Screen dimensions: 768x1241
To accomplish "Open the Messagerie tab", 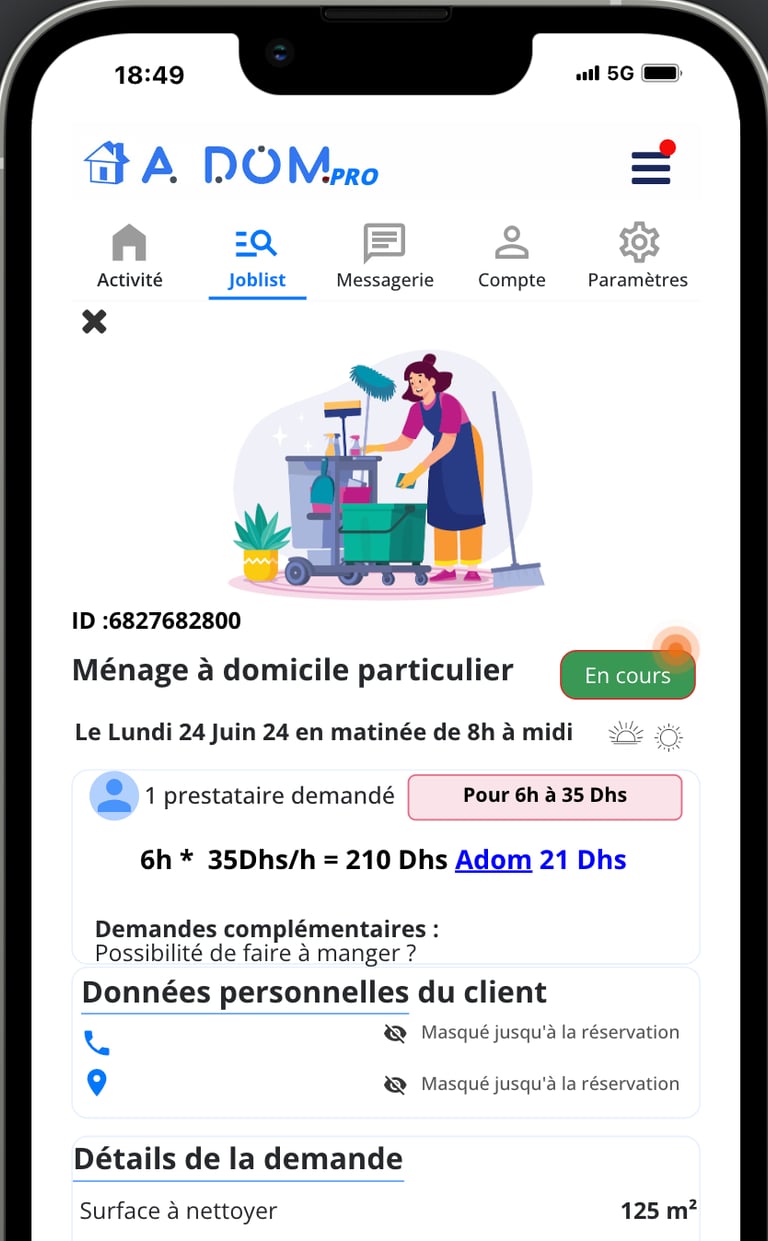I will coord(385,258).
